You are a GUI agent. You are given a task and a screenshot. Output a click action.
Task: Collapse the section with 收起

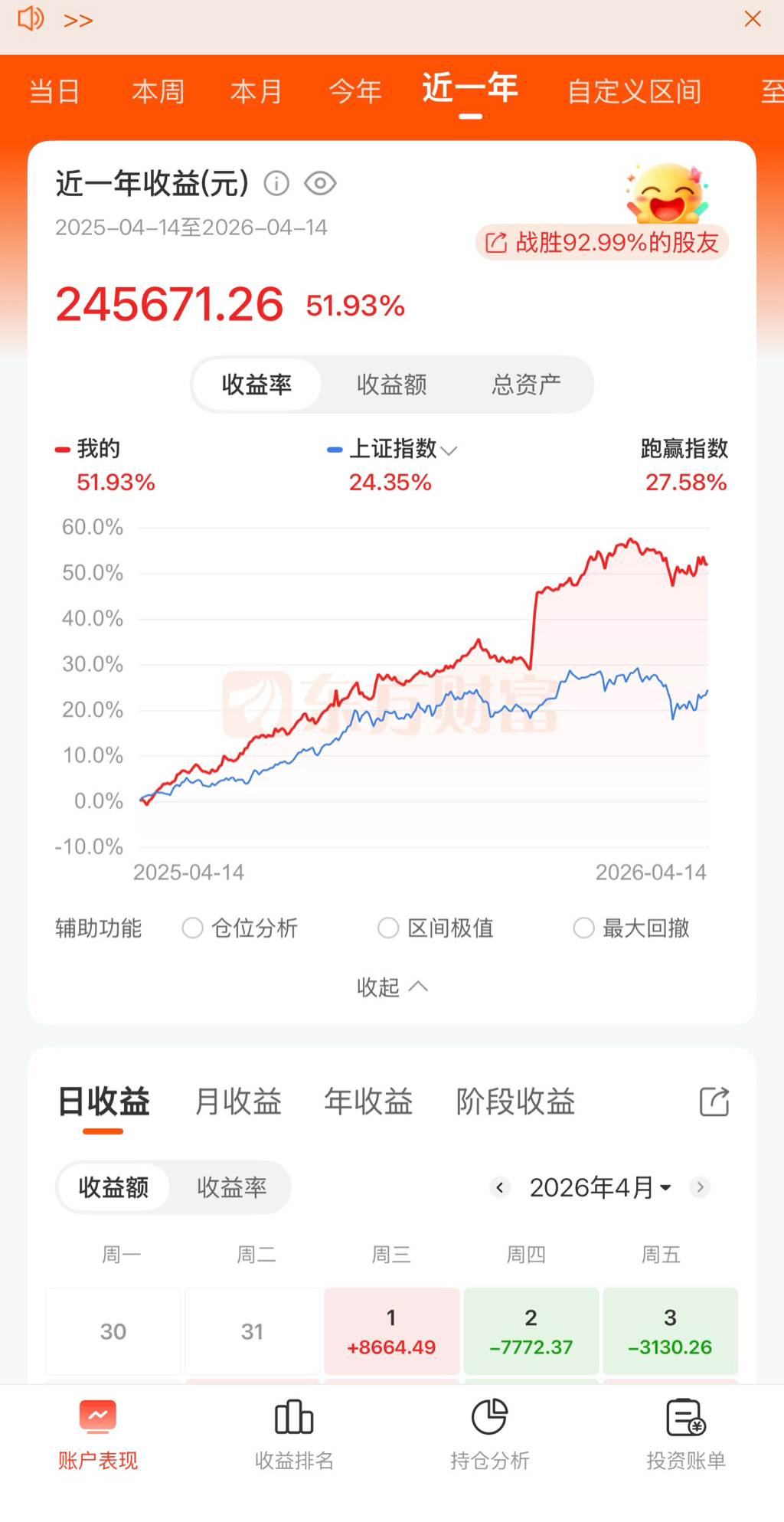coord(392,987)
